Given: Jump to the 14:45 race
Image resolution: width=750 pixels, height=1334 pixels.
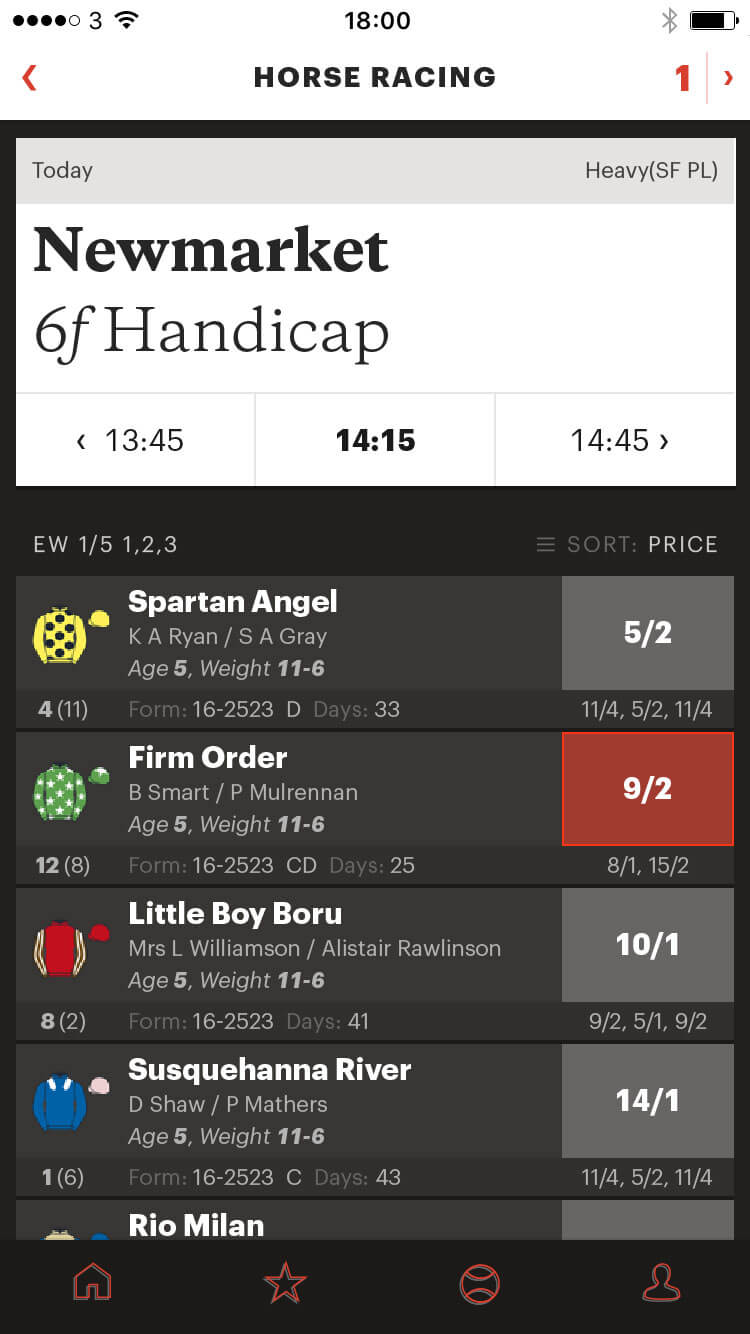Looking at the screenshot, I should click(x=615, y=440).
